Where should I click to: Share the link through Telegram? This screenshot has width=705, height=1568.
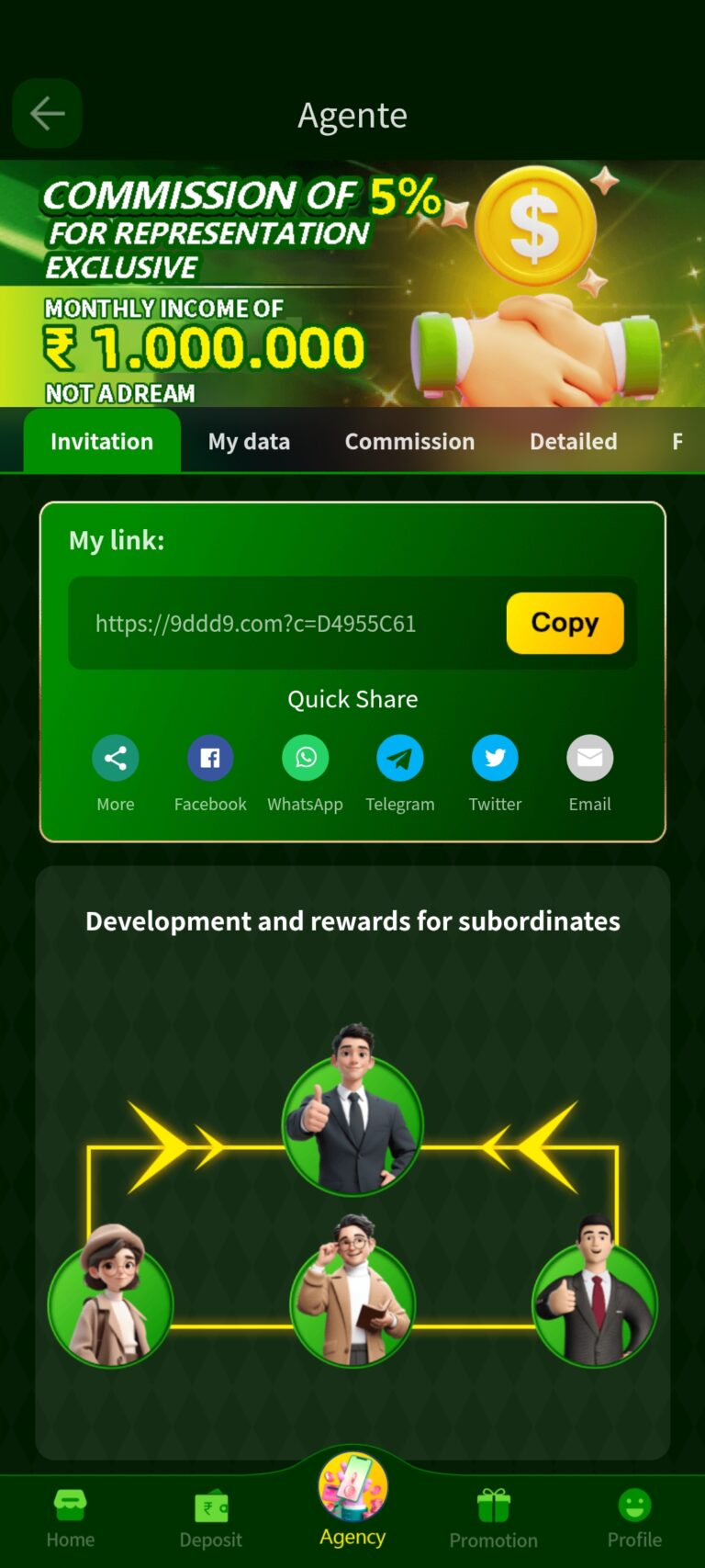pyautogui.click(x=400, y=759)
